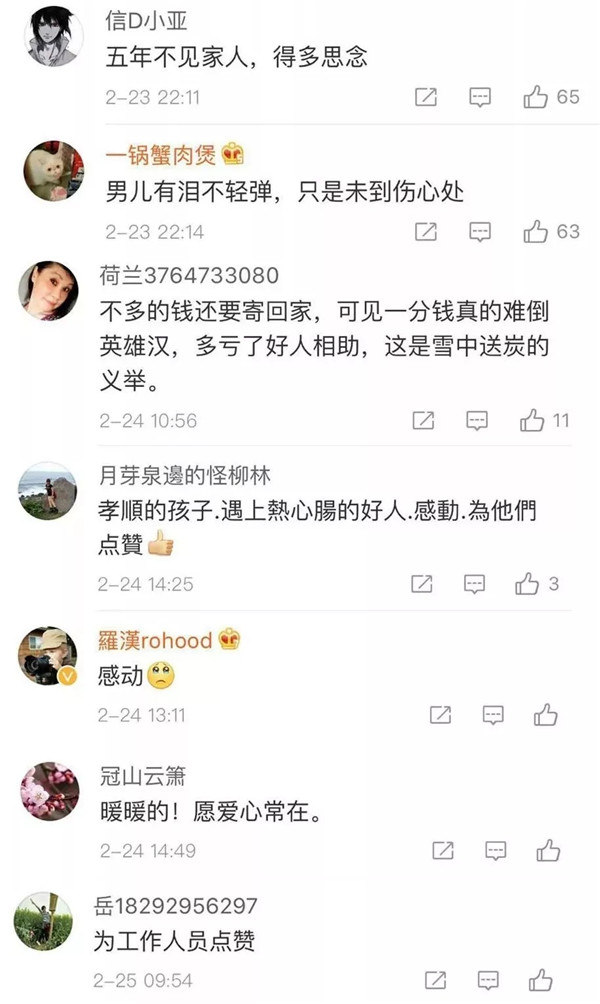This screenshot has height=1004, width=600.
Task: Like 一锅蟹肉煲's comment
Action: 536,231
